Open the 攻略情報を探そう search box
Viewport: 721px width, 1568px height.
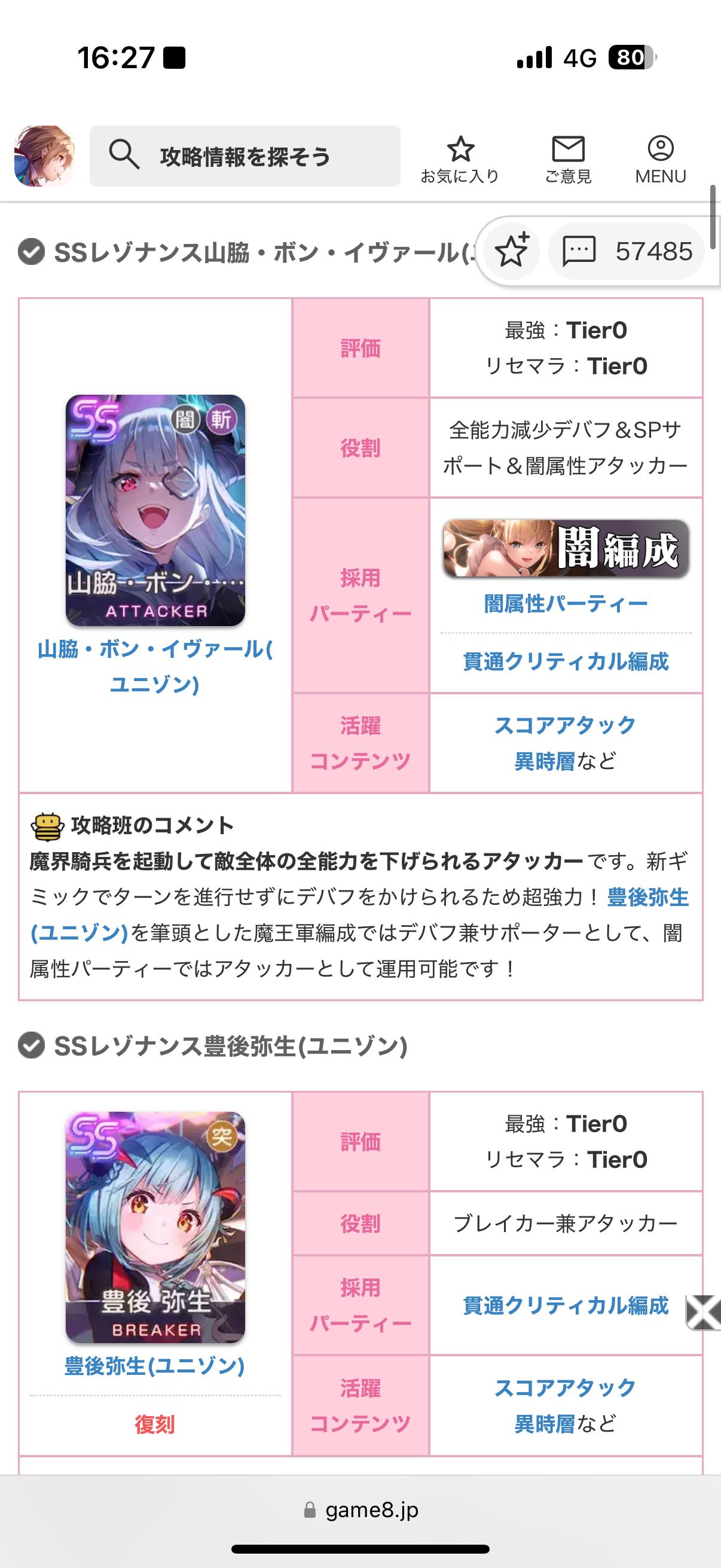tap(245, 157)
